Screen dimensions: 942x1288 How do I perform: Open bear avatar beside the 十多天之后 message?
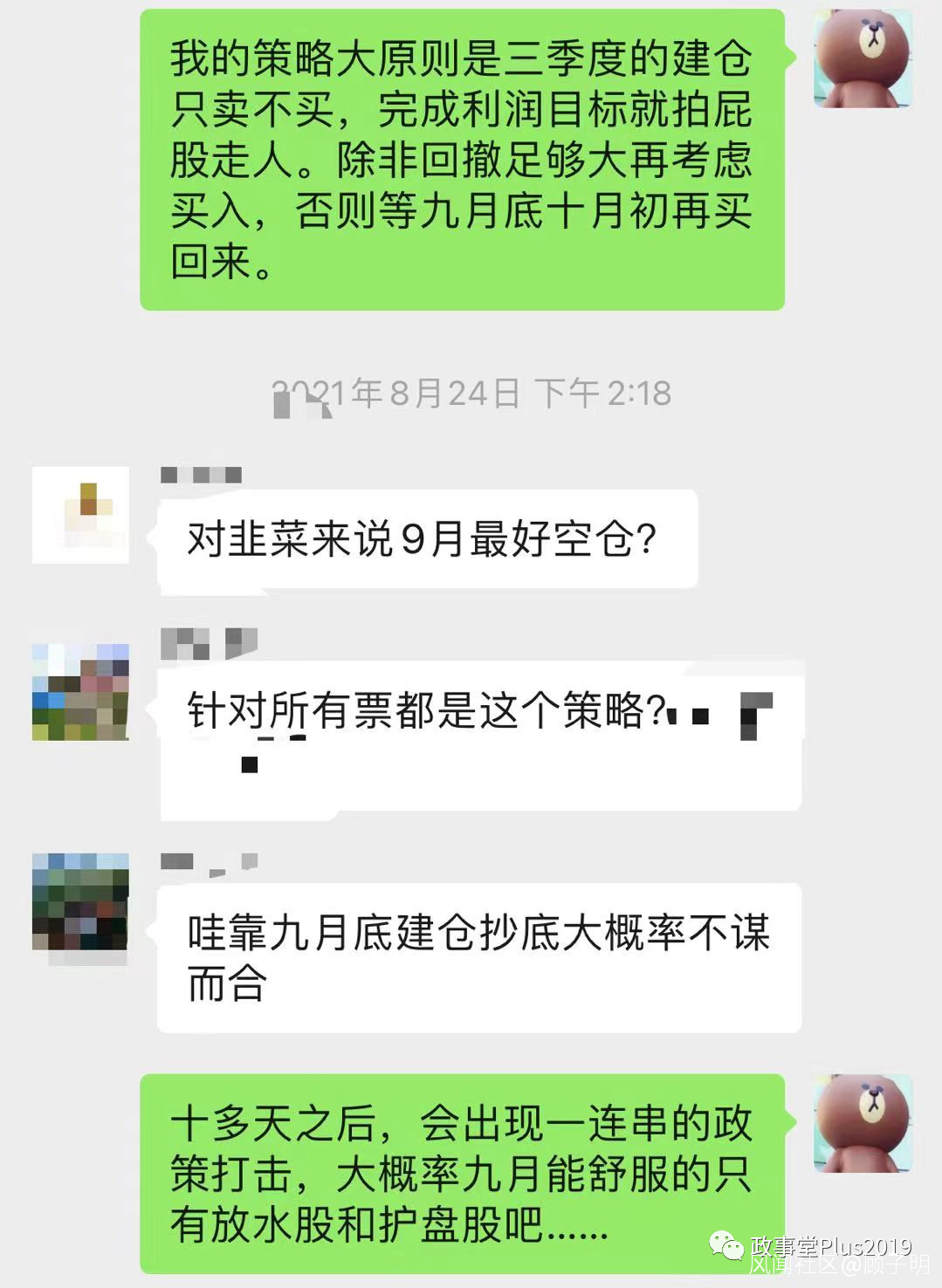[x=863, y=1123]
